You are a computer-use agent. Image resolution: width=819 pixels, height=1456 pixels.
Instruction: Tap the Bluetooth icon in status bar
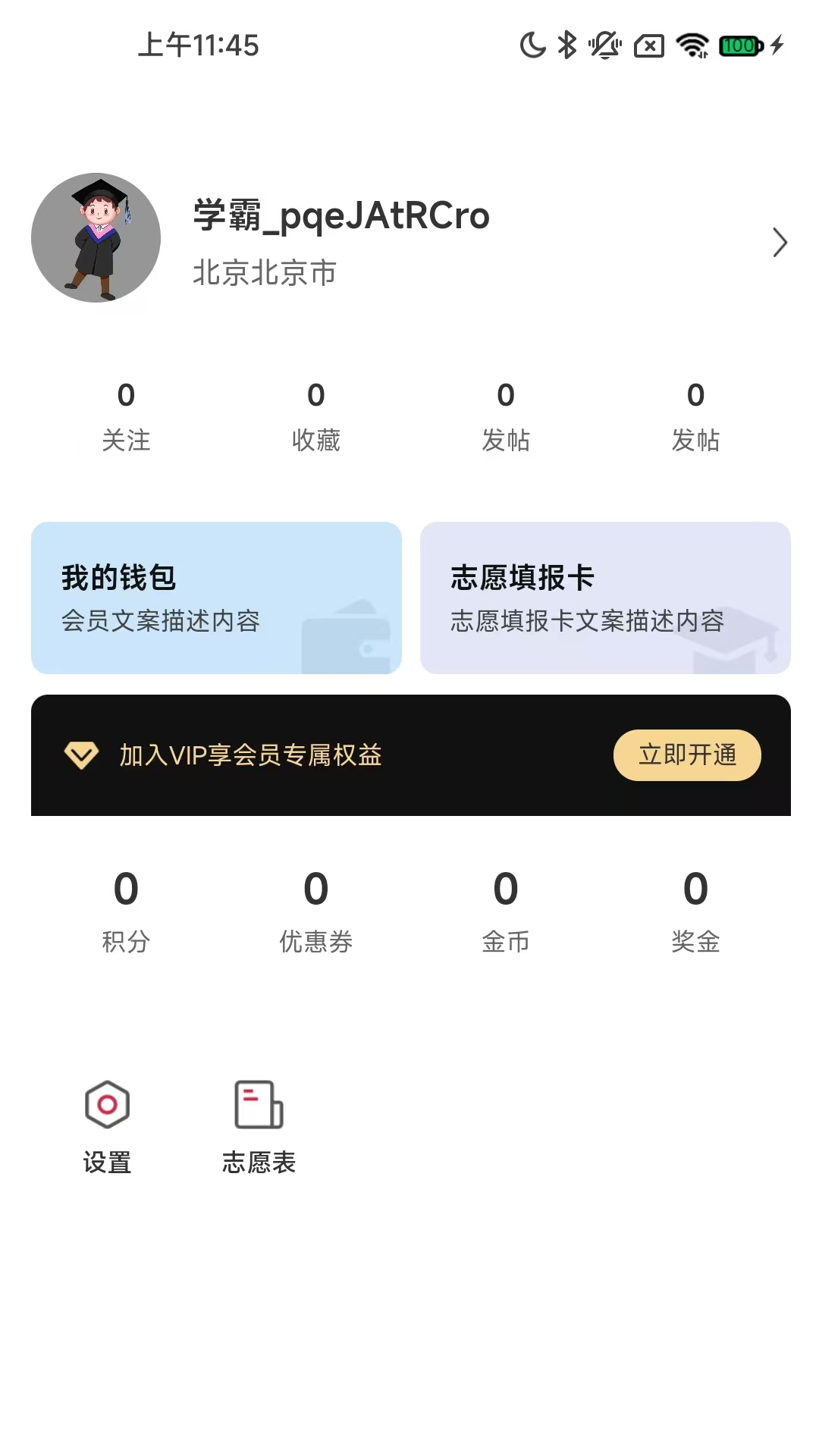(567, 45)
